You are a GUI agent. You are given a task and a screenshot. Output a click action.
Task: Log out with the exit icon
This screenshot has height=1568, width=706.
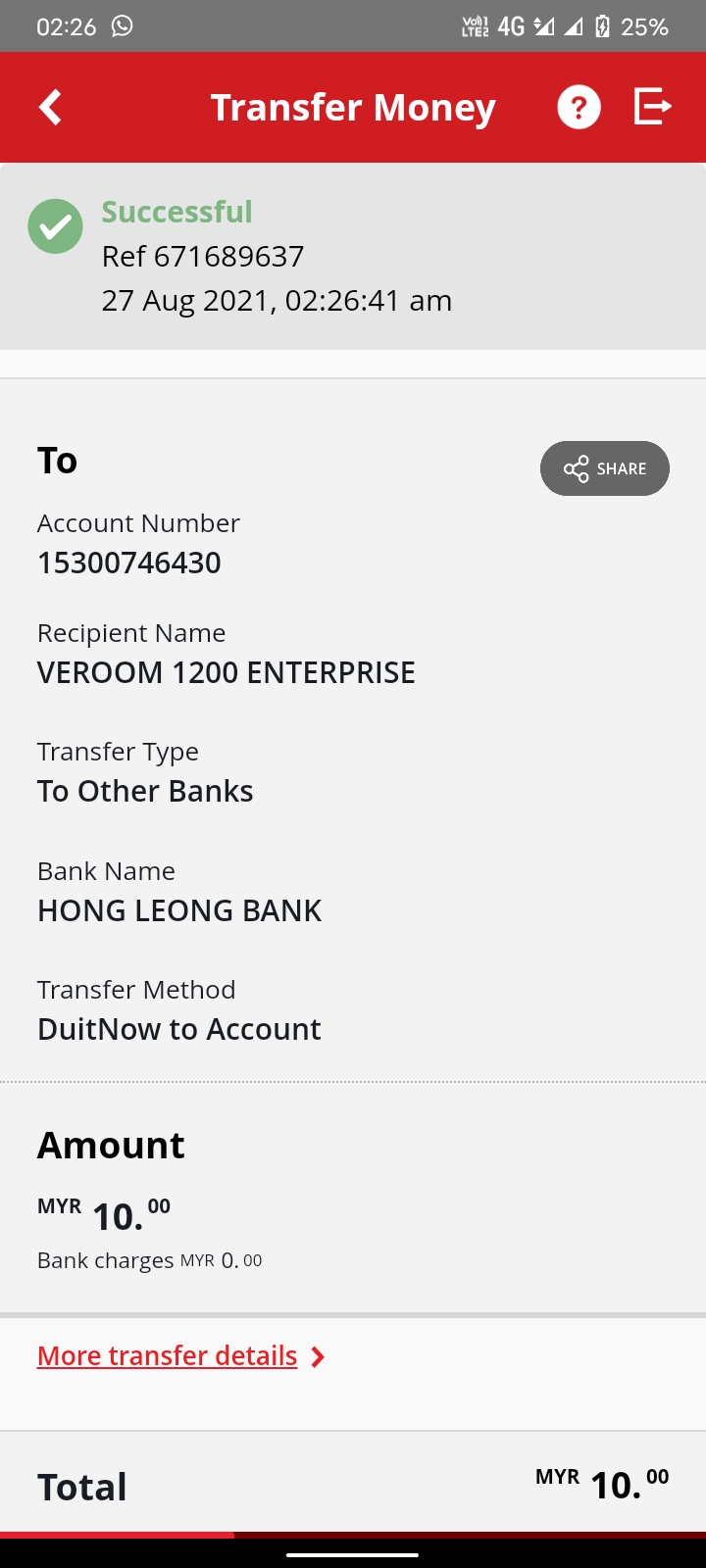pyautogui.click(x=652, y=106)
